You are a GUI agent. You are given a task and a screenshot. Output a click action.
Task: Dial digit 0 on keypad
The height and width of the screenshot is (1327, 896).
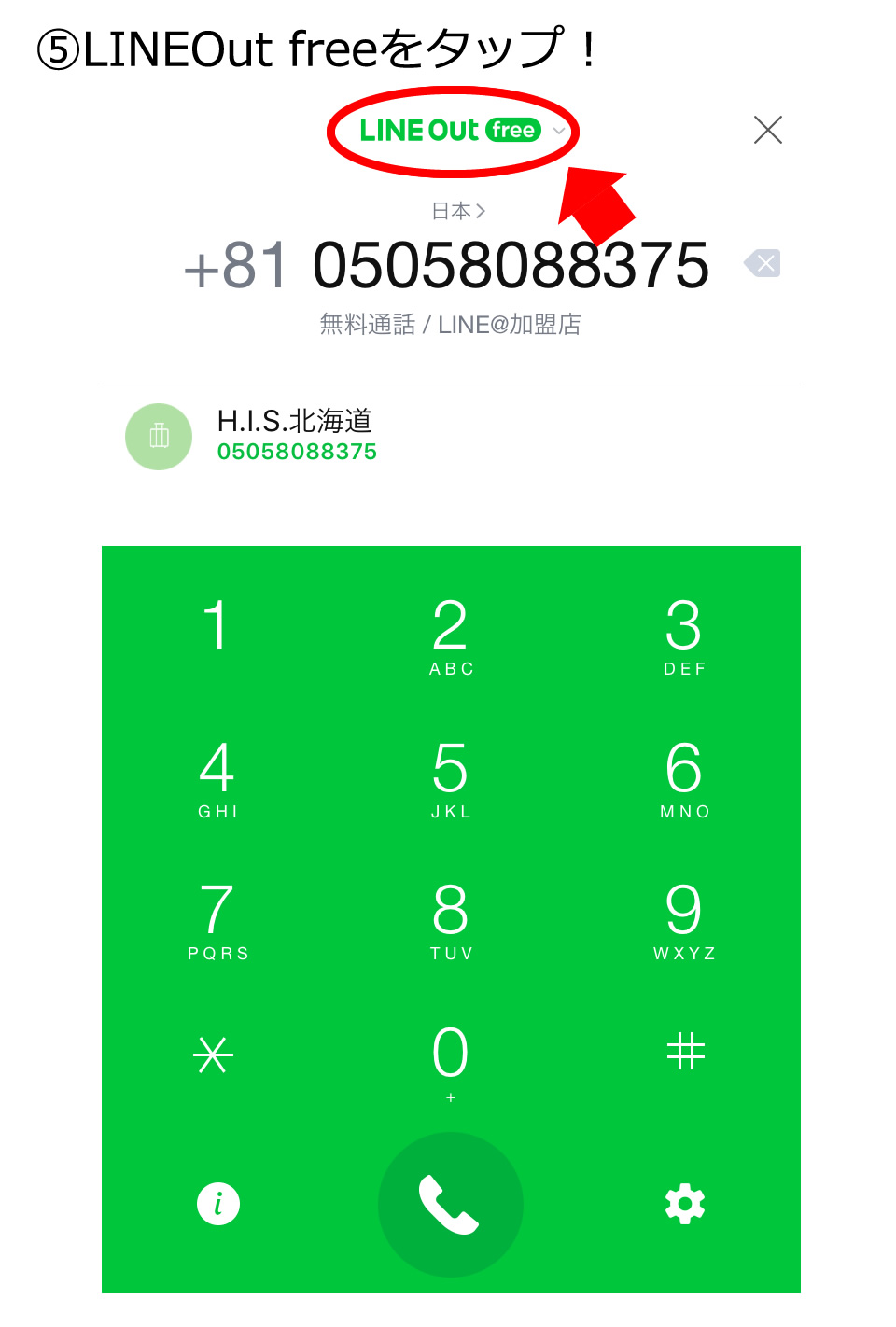[x=451, y=1060]
